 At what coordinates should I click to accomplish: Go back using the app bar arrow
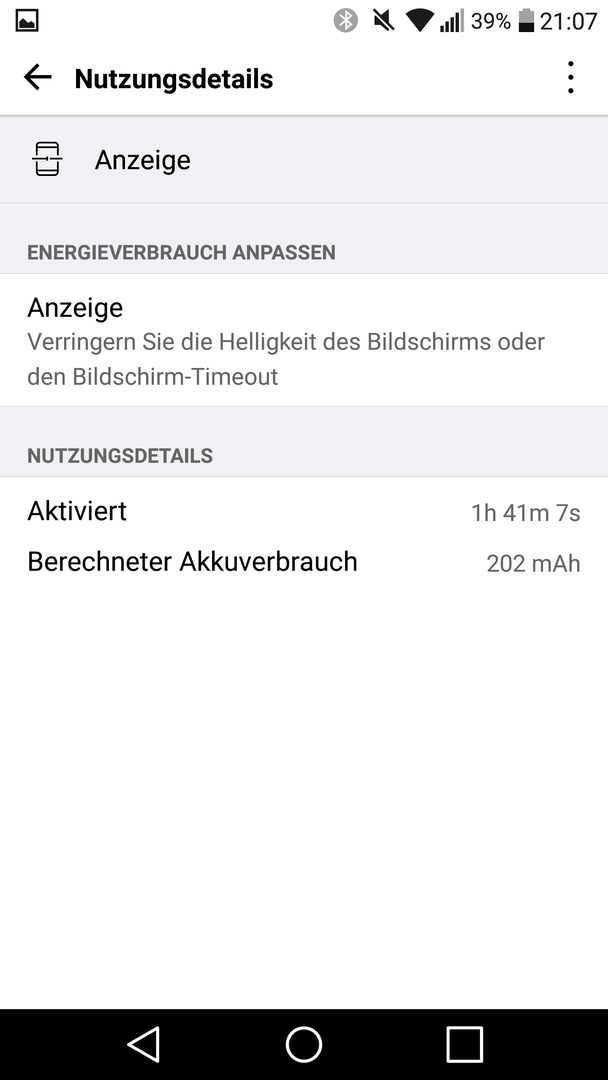coord(38,77)
